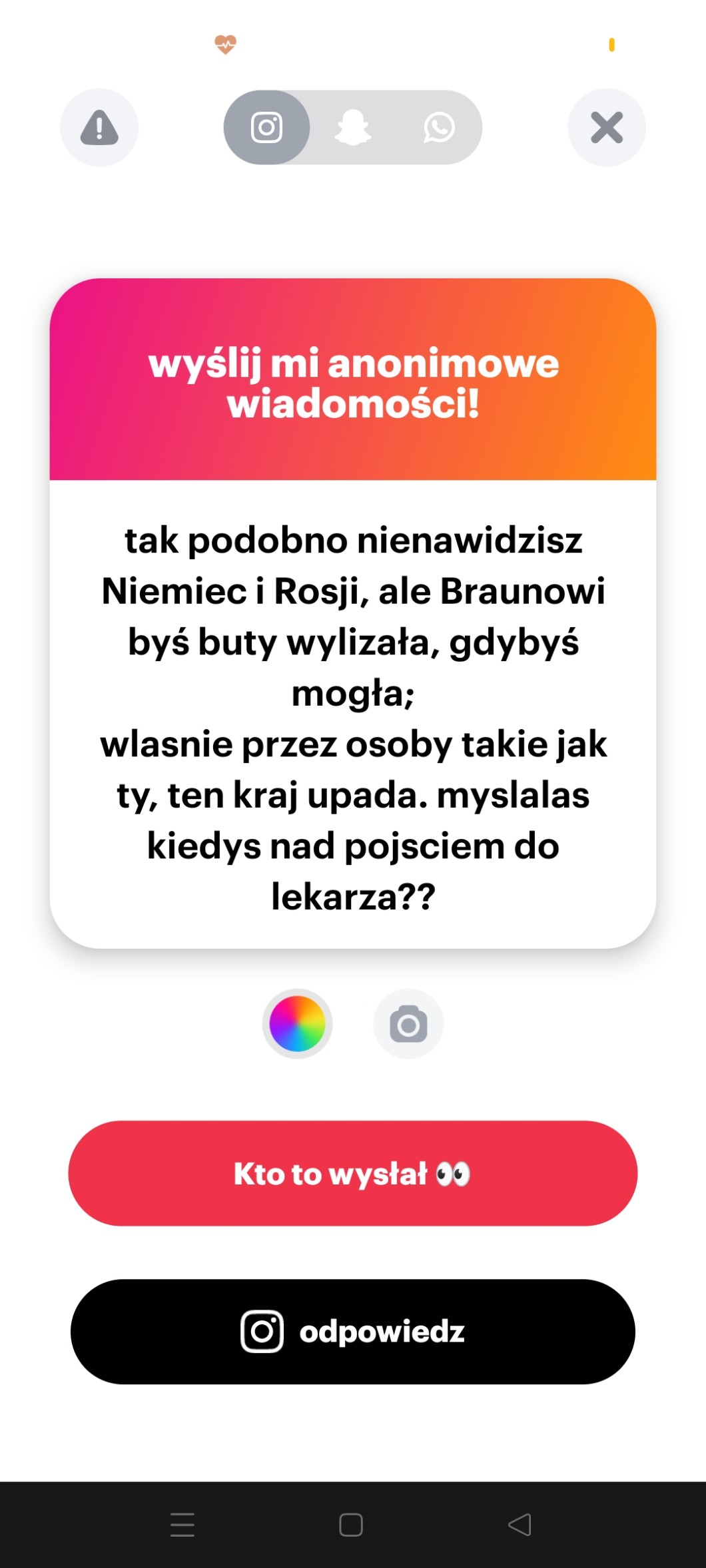
Task: Close the anonymous message screen
Action: [606, 127]
